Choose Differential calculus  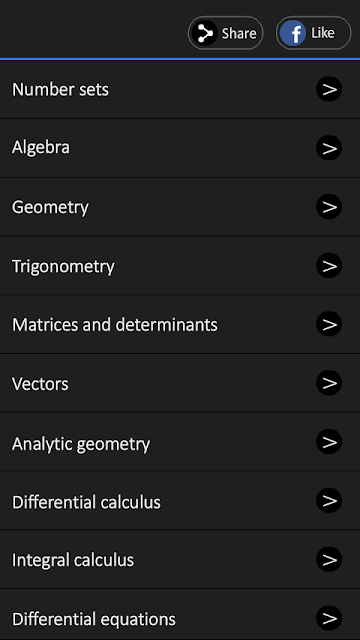(x=180, y=501)
